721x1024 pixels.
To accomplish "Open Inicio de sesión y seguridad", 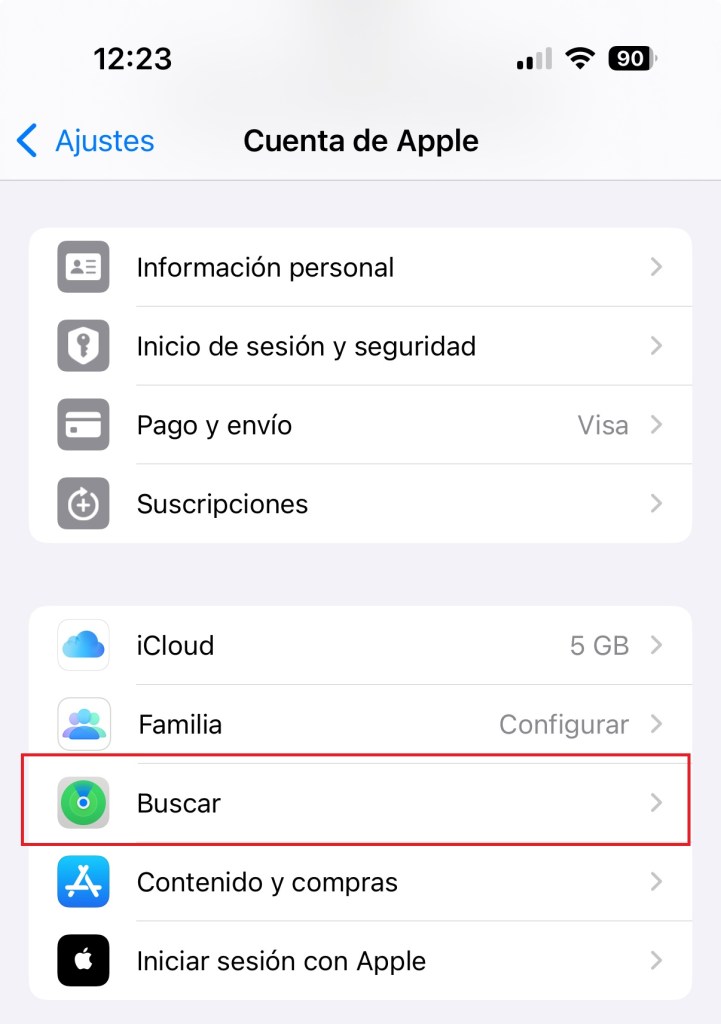I will click(360, 346).
